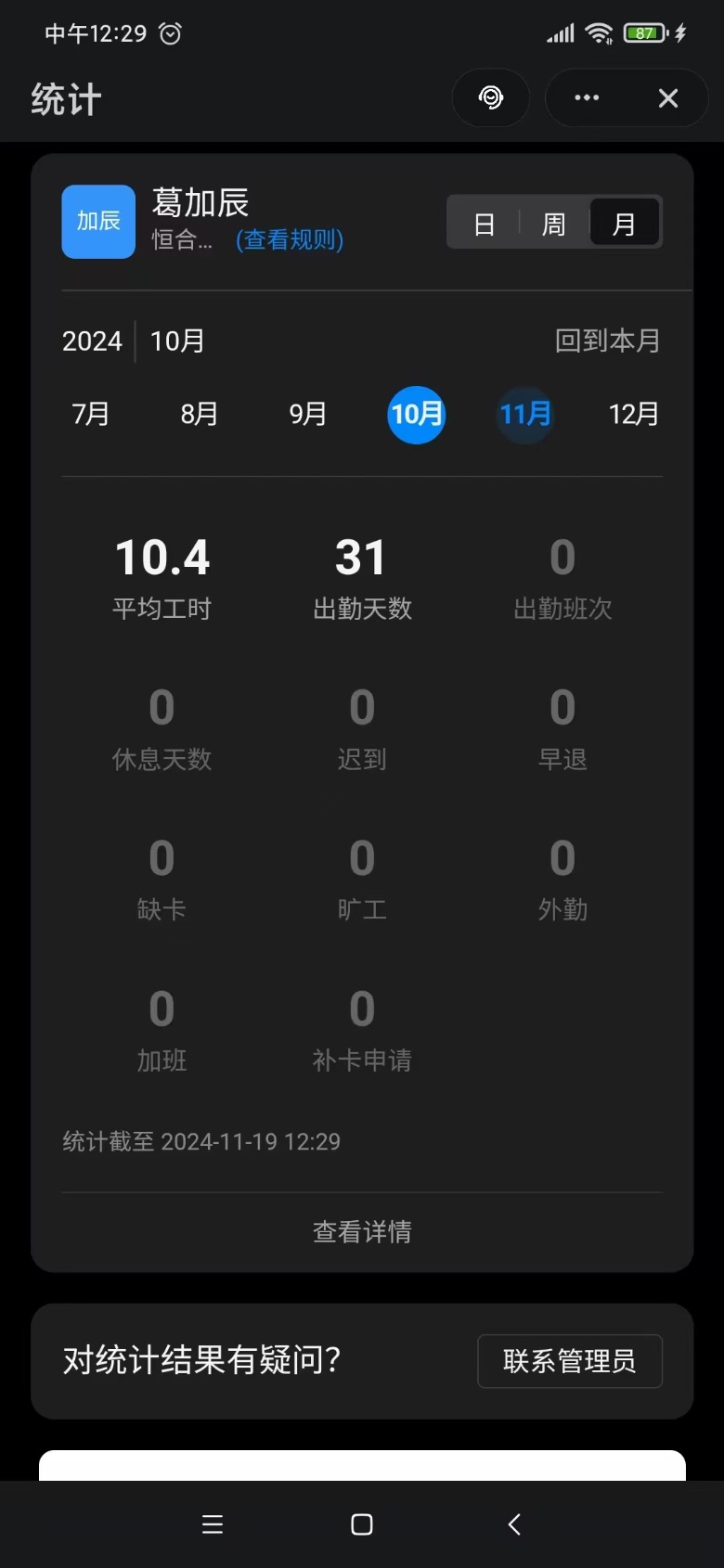Open the three-dot more menu
This screenshot has width=724, height=1568.
point(587,97)
